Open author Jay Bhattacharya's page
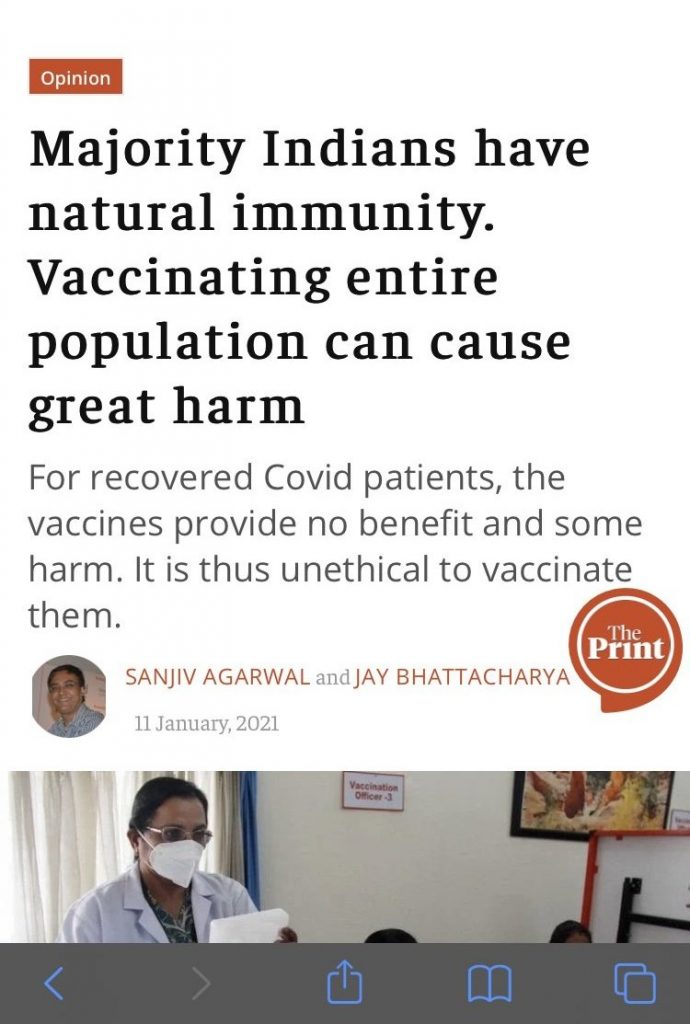 462,677
